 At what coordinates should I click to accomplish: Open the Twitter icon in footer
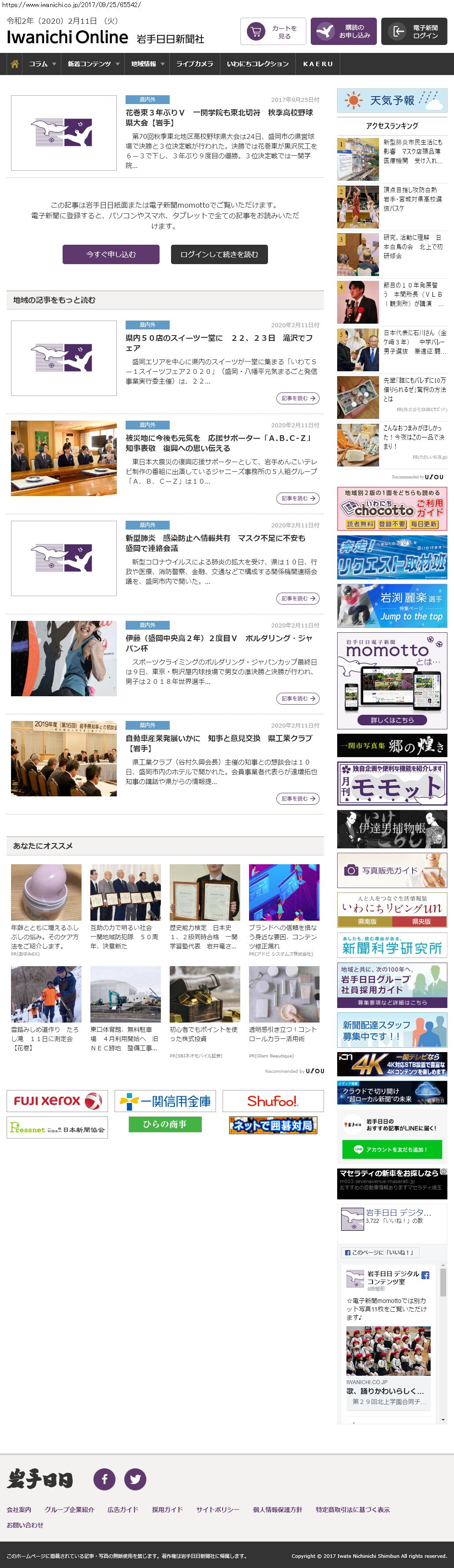pos(135,1478)
